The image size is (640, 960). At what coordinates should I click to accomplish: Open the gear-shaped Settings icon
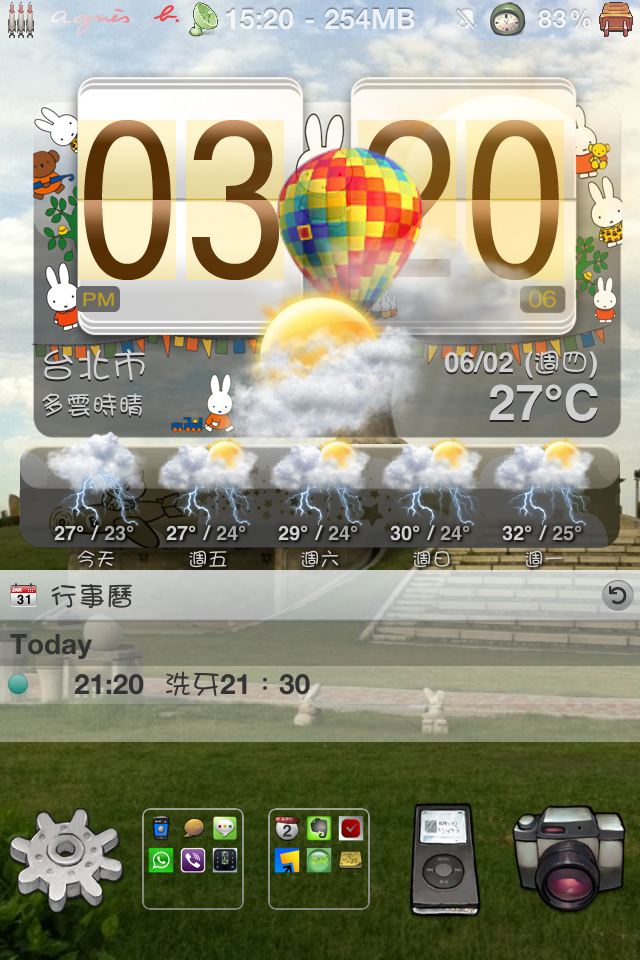click(66, 858)
